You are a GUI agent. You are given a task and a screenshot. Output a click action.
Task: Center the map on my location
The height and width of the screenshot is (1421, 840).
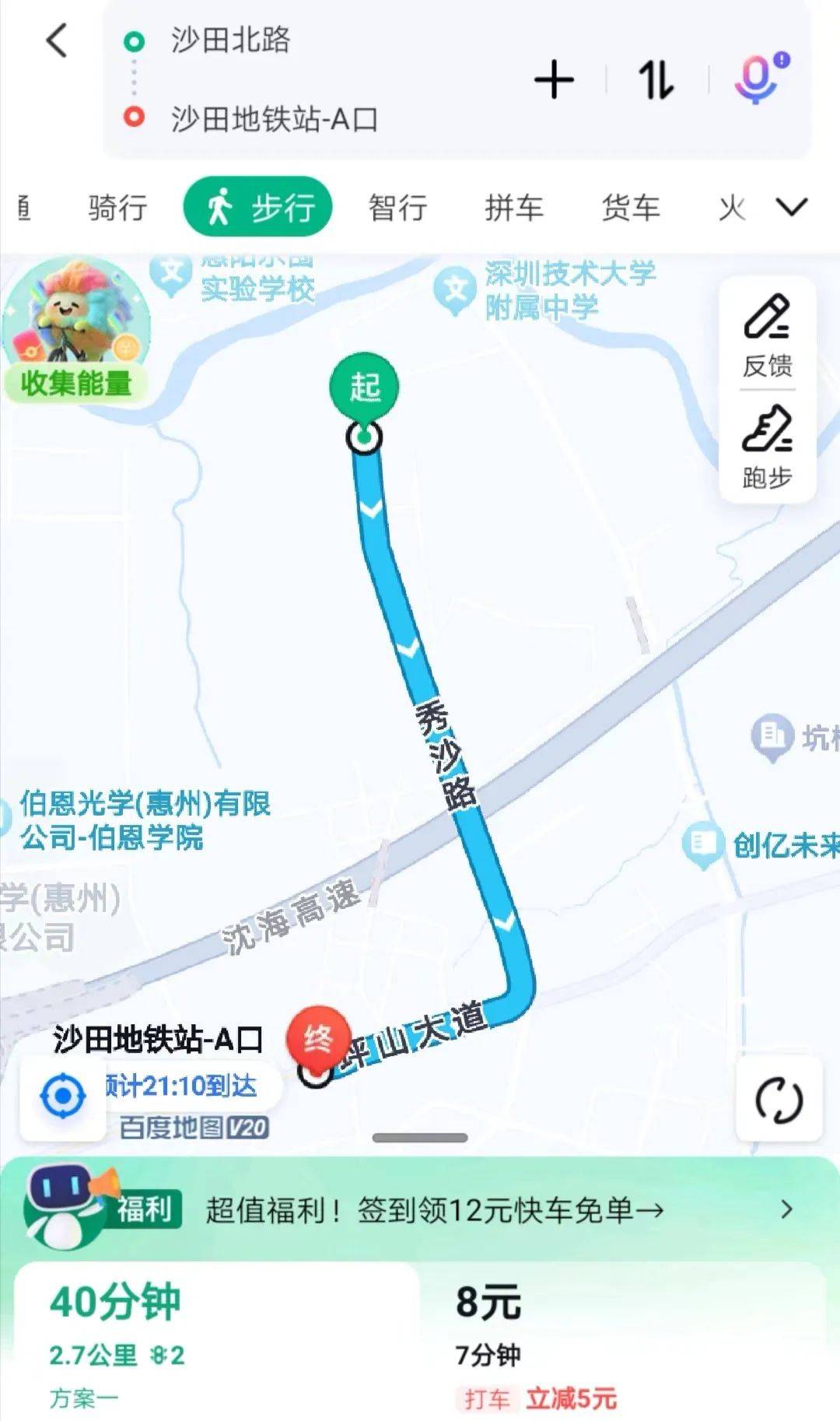(x=63, y=1097)
